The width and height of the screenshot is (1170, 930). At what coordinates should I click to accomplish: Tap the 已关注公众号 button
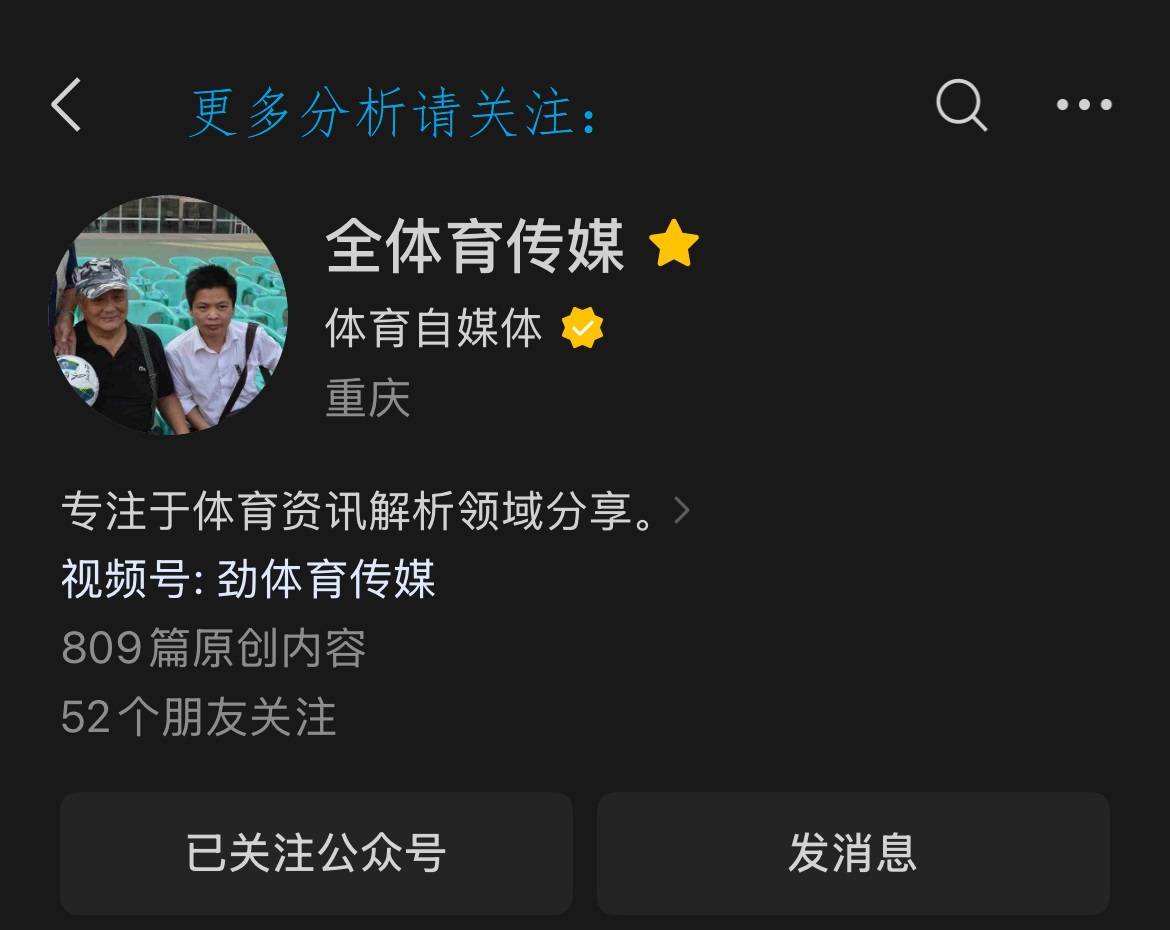316,853
